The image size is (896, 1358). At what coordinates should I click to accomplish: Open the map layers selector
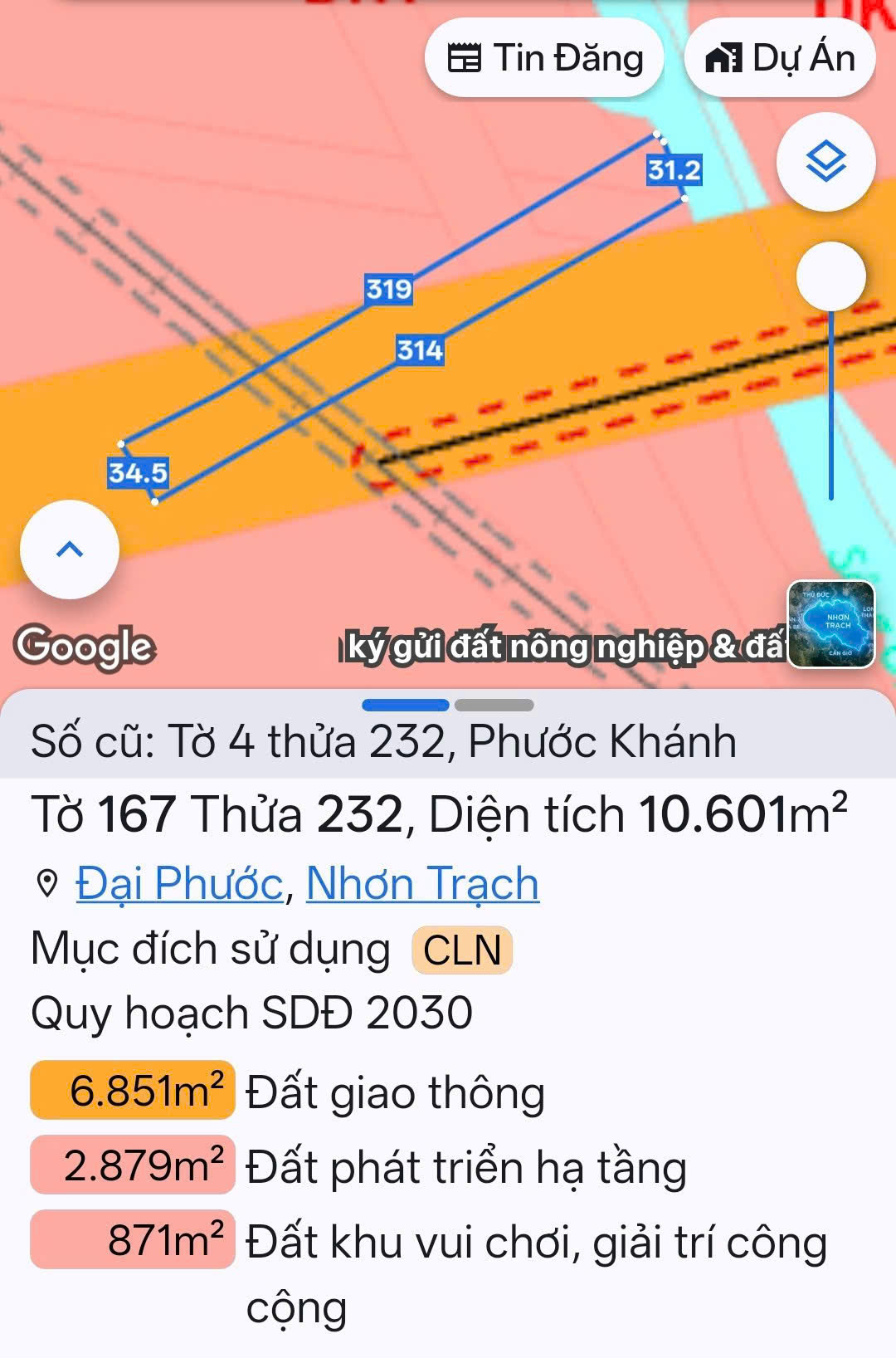[825, 161]
